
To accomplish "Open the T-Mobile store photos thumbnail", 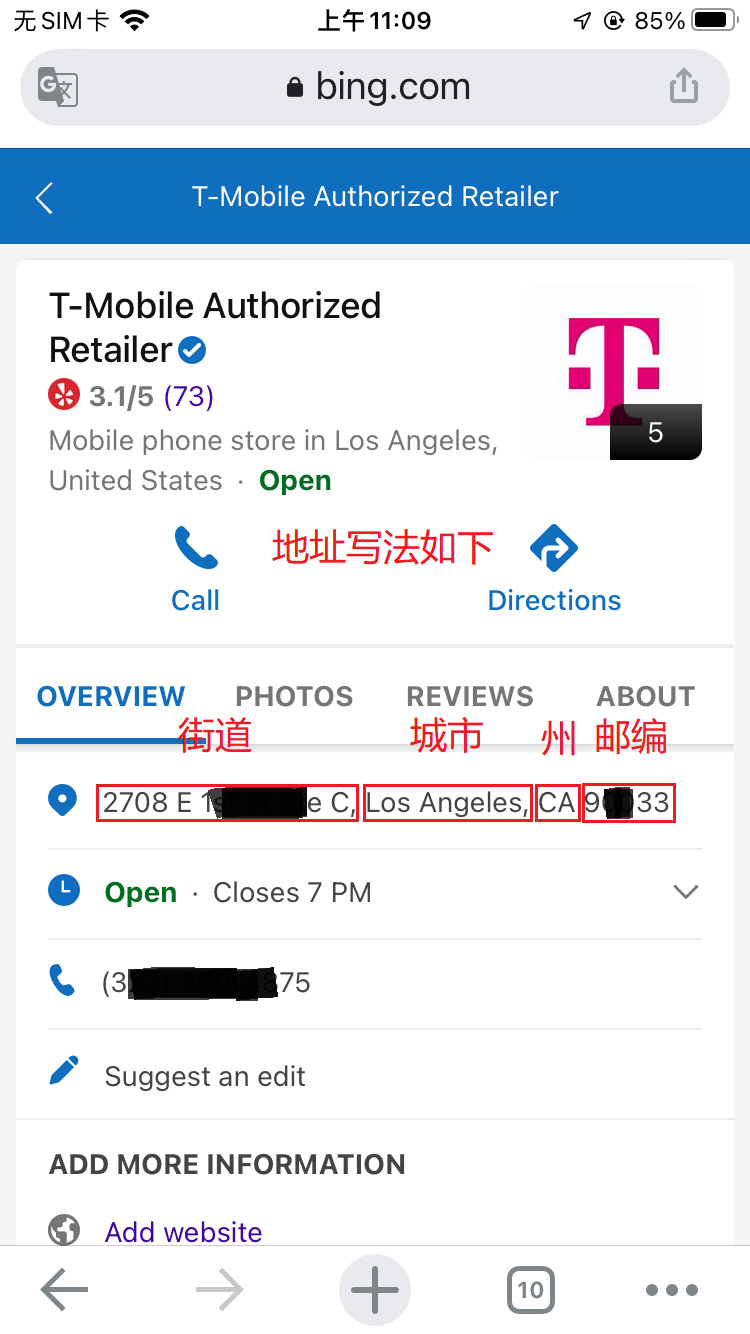I will click(615, 372).
